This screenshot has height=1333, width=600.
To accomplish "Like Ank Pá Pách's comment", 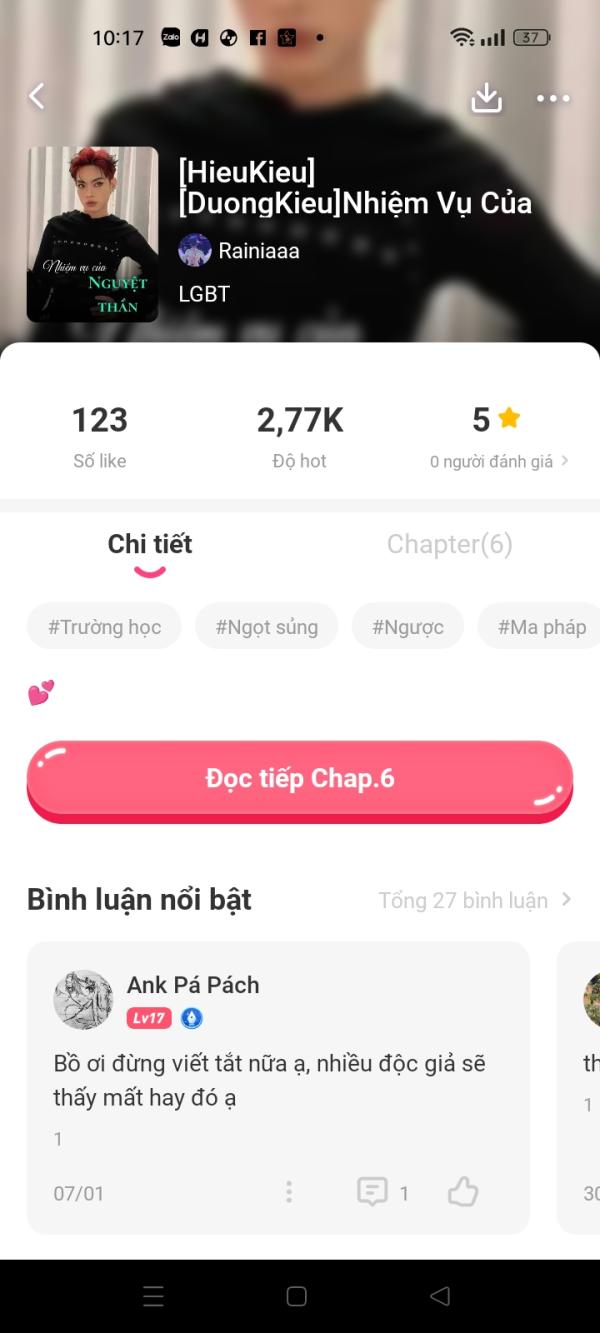I will 463,1192.
